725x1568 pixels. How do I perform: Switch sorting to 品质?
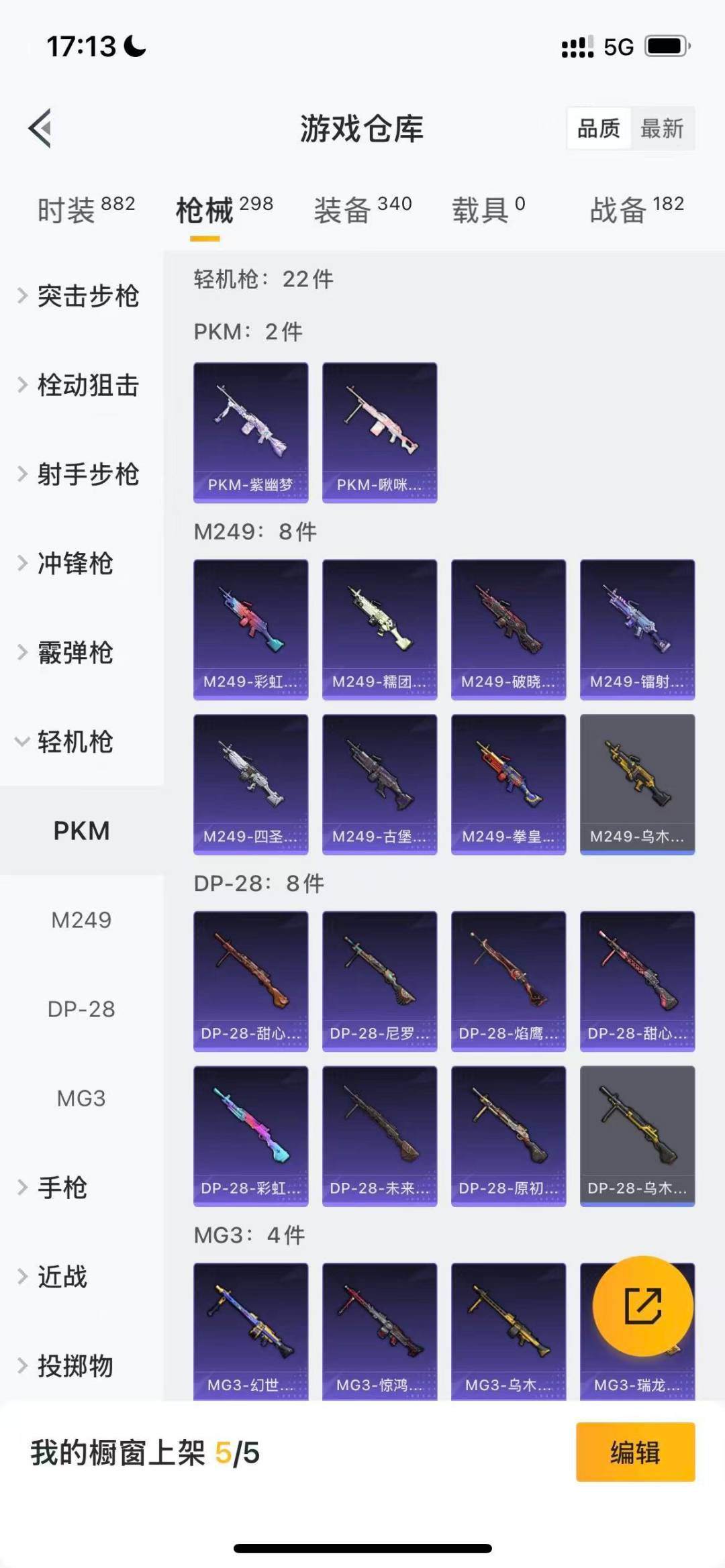[599, 128]
